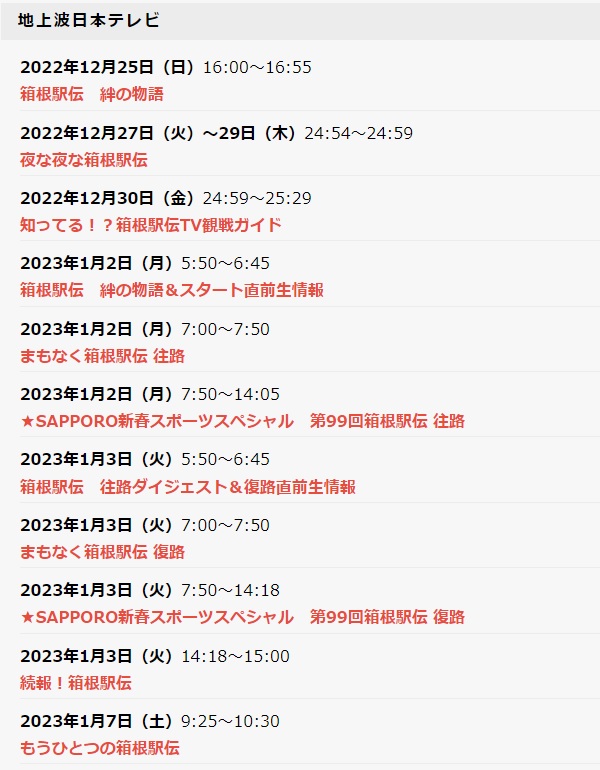This screenshot has height=770, width=600.
Task: Tap the 知ってる!?箱根駅伝TV観戦ガイド link
Action: (150, 225)
